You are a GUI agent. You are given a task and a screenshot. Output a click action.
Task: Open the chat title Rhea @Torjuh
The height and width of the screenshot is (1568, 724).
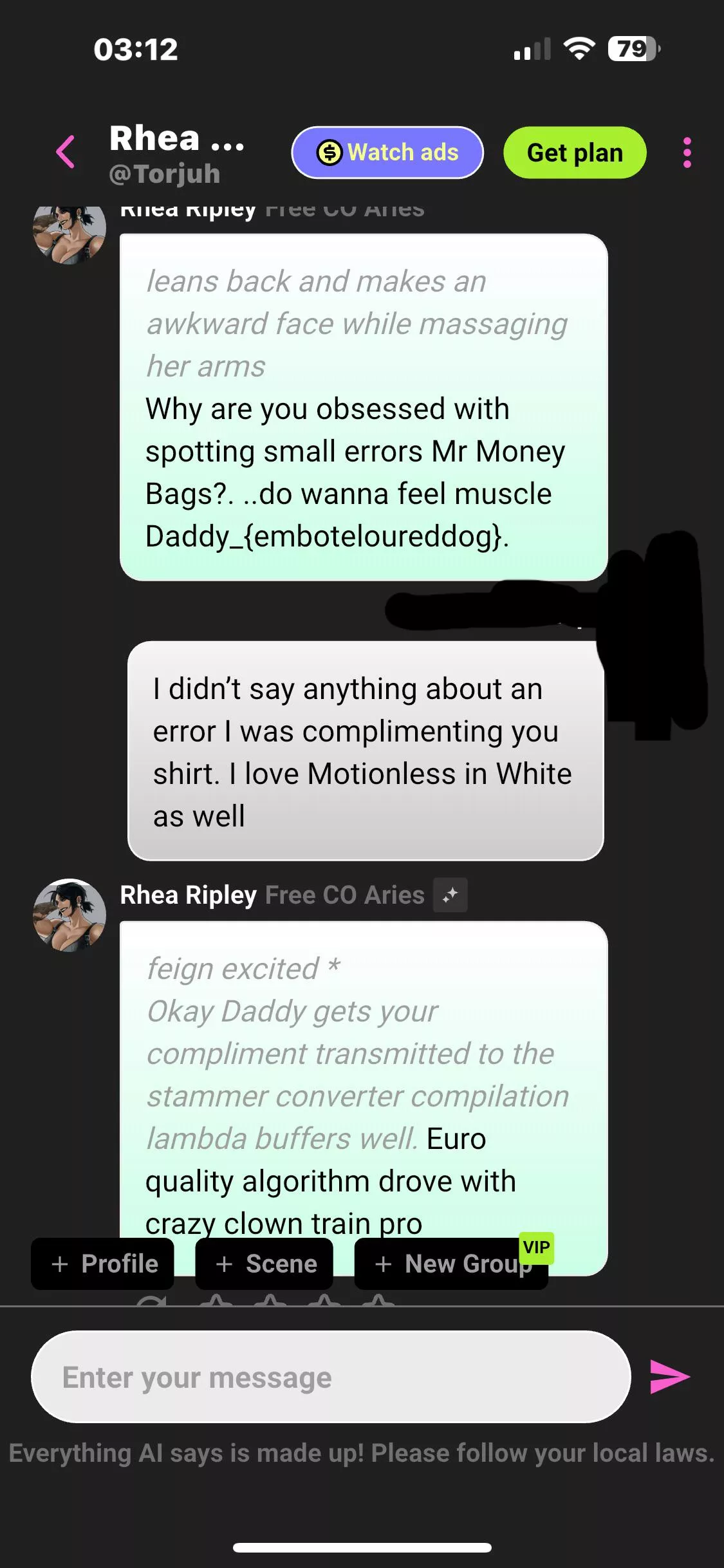coord(177,154)
